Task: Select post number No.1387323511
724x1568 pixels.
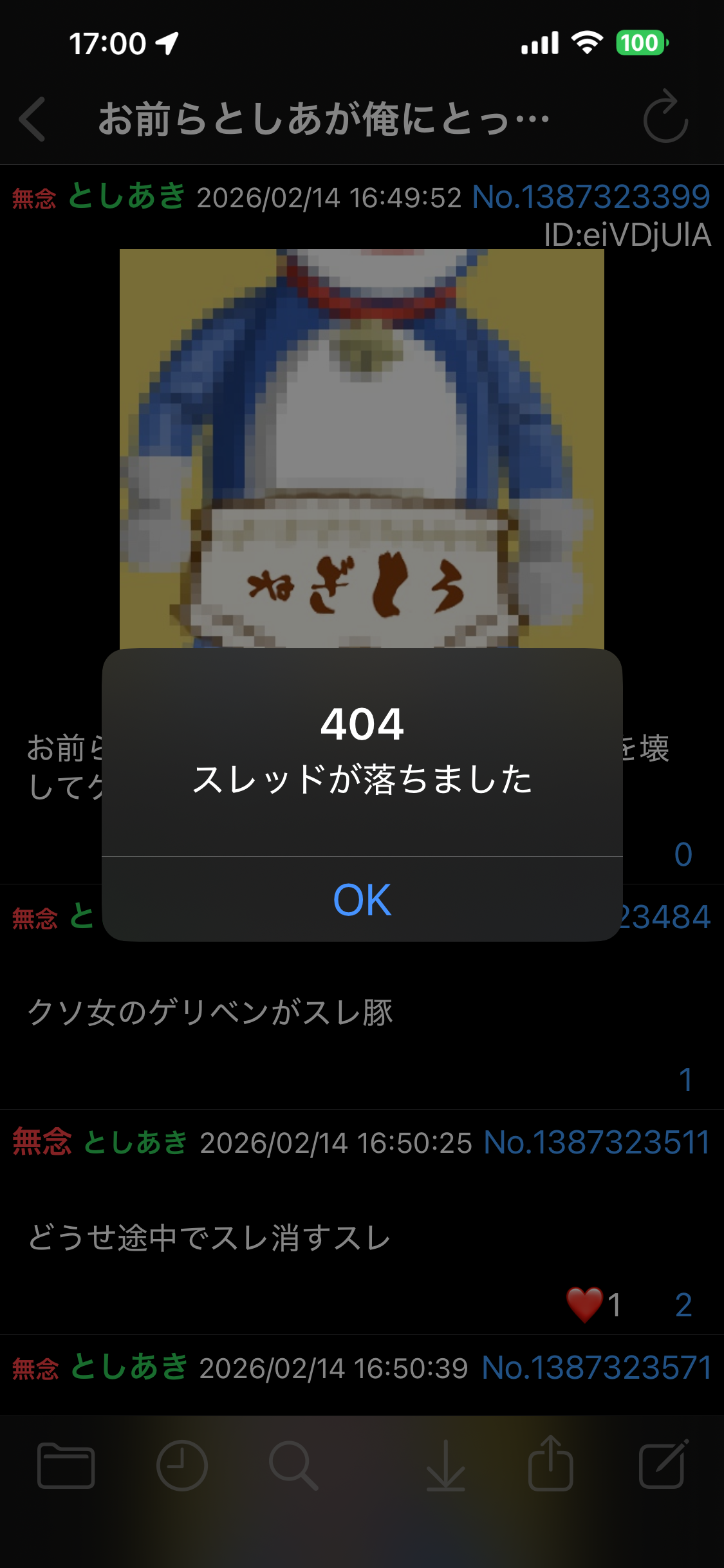Action: coord(597,1143)
